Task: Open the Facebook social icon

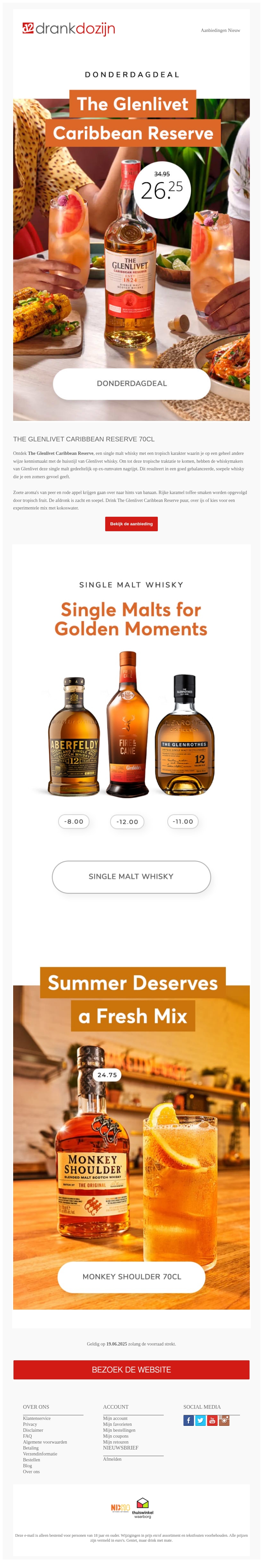Action: 189,1421
